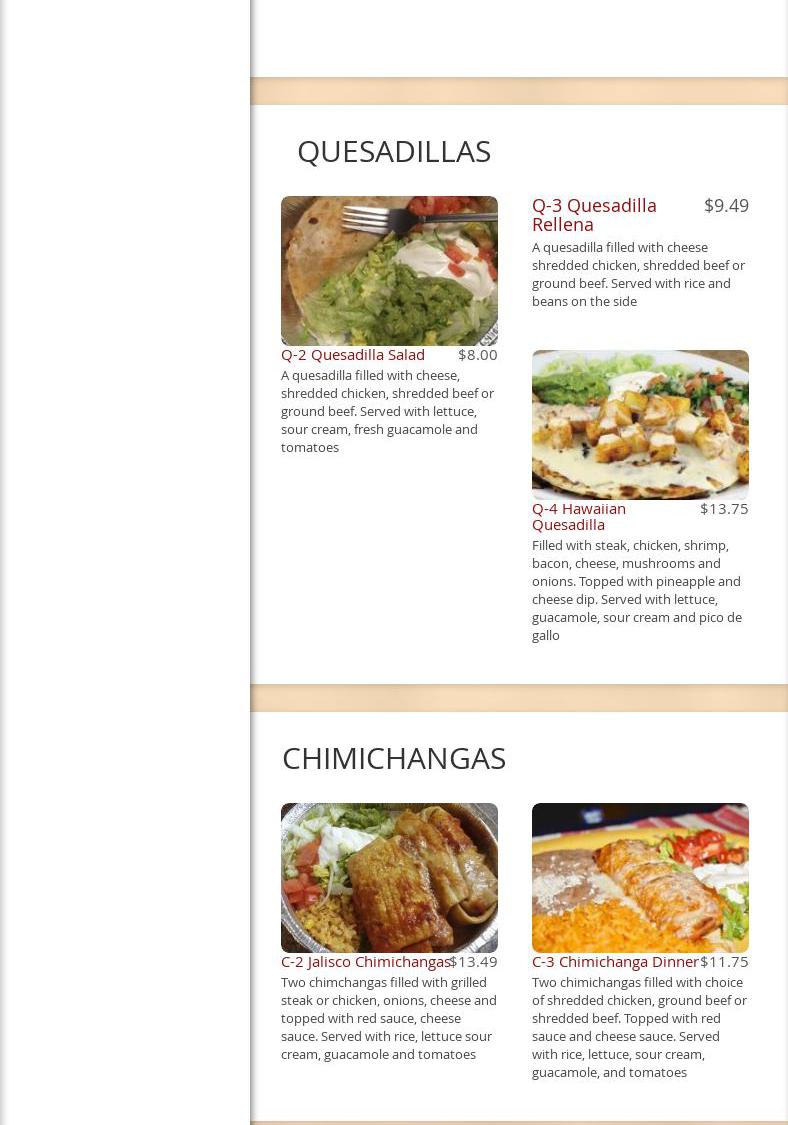
Task: Tap the C-3 Chimichanga Dinner name link
Action: pos(615,961)
